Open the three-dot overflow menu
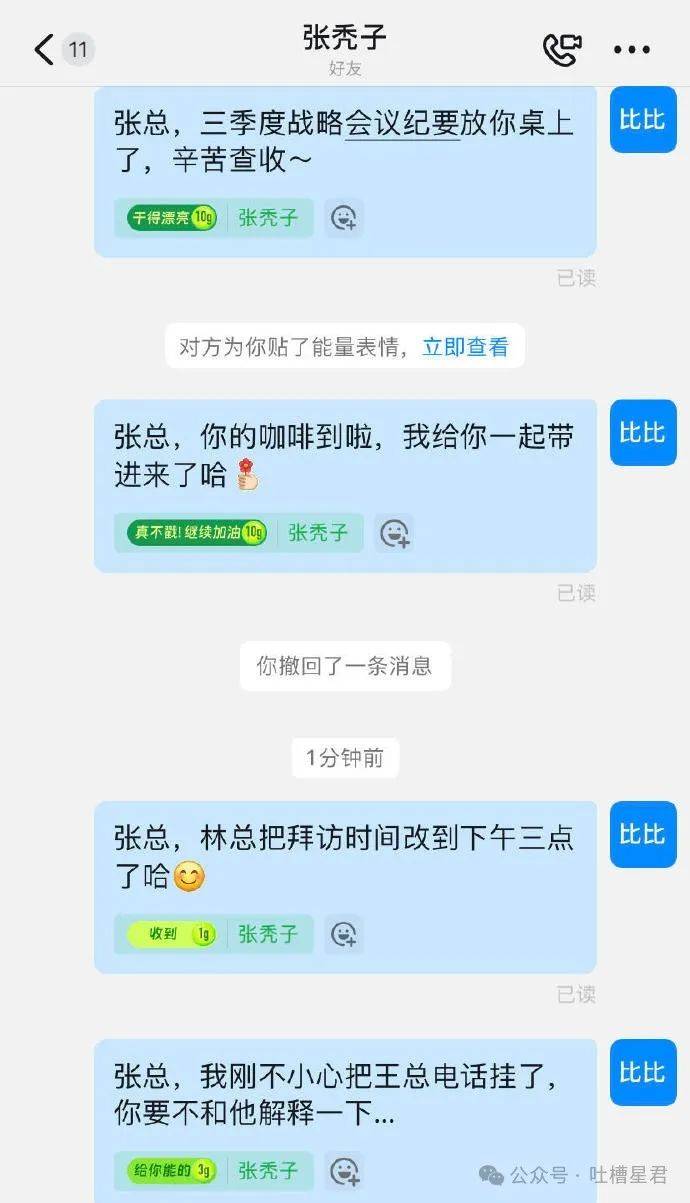Image resolution: width=690 pixels, height=1203 pixels. (632, 49)
